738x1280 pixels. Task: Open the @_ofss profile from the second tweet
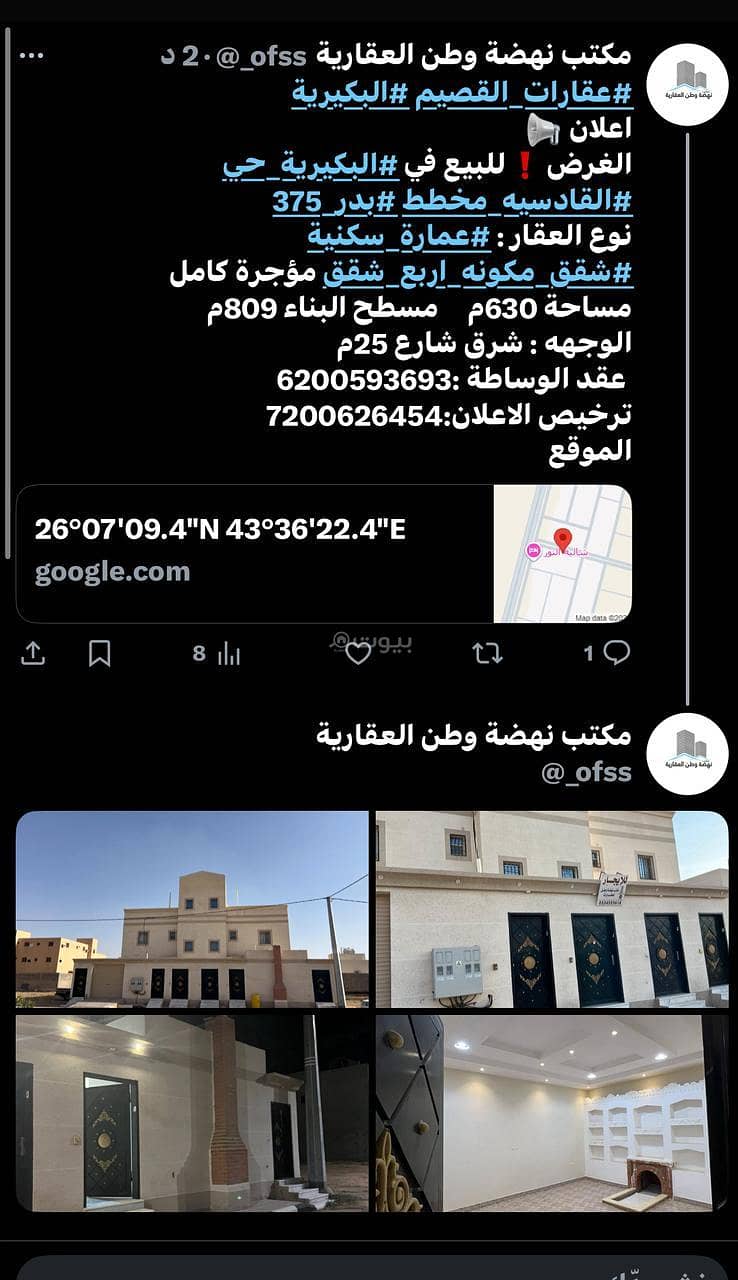pos(586,771)
